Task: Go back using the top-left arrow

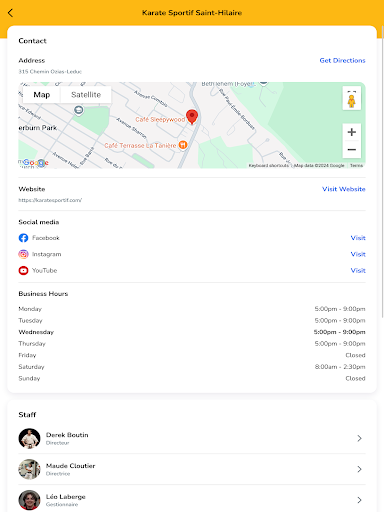Action: [10, 13]
